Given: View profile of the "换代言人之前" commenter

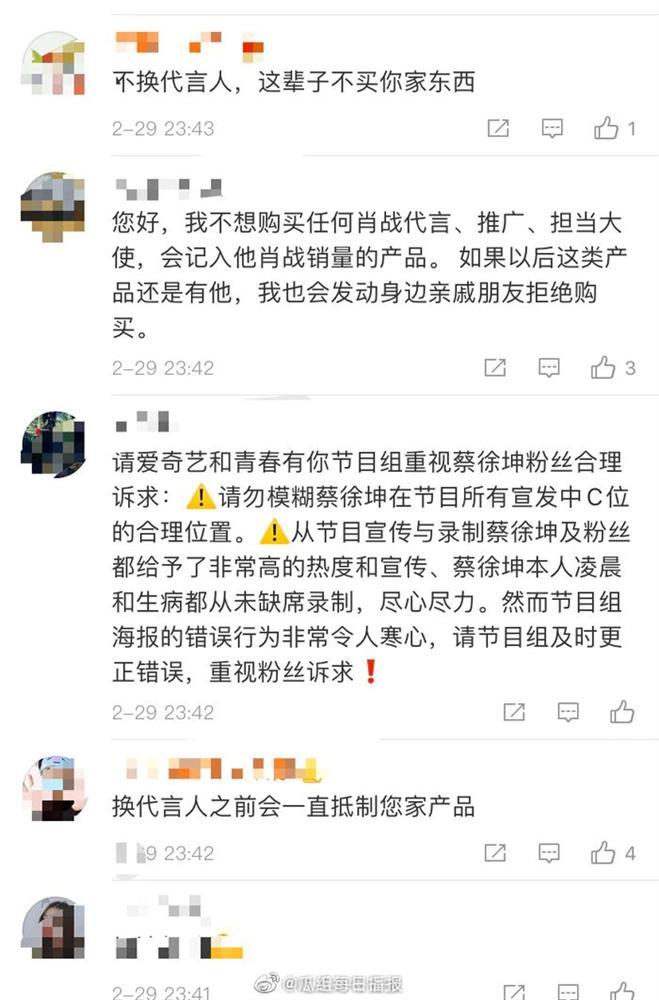Looking at the screenshot, I should click(52, 786).
